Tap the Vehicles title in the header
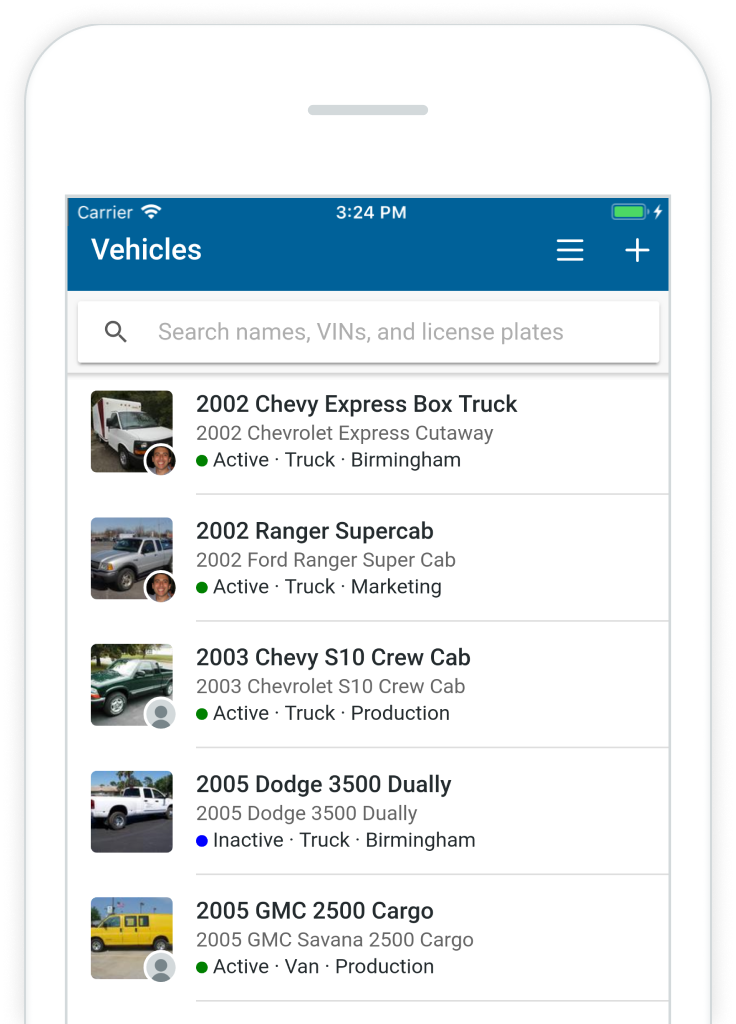736x1024 pixels. [x=145, y=250]
